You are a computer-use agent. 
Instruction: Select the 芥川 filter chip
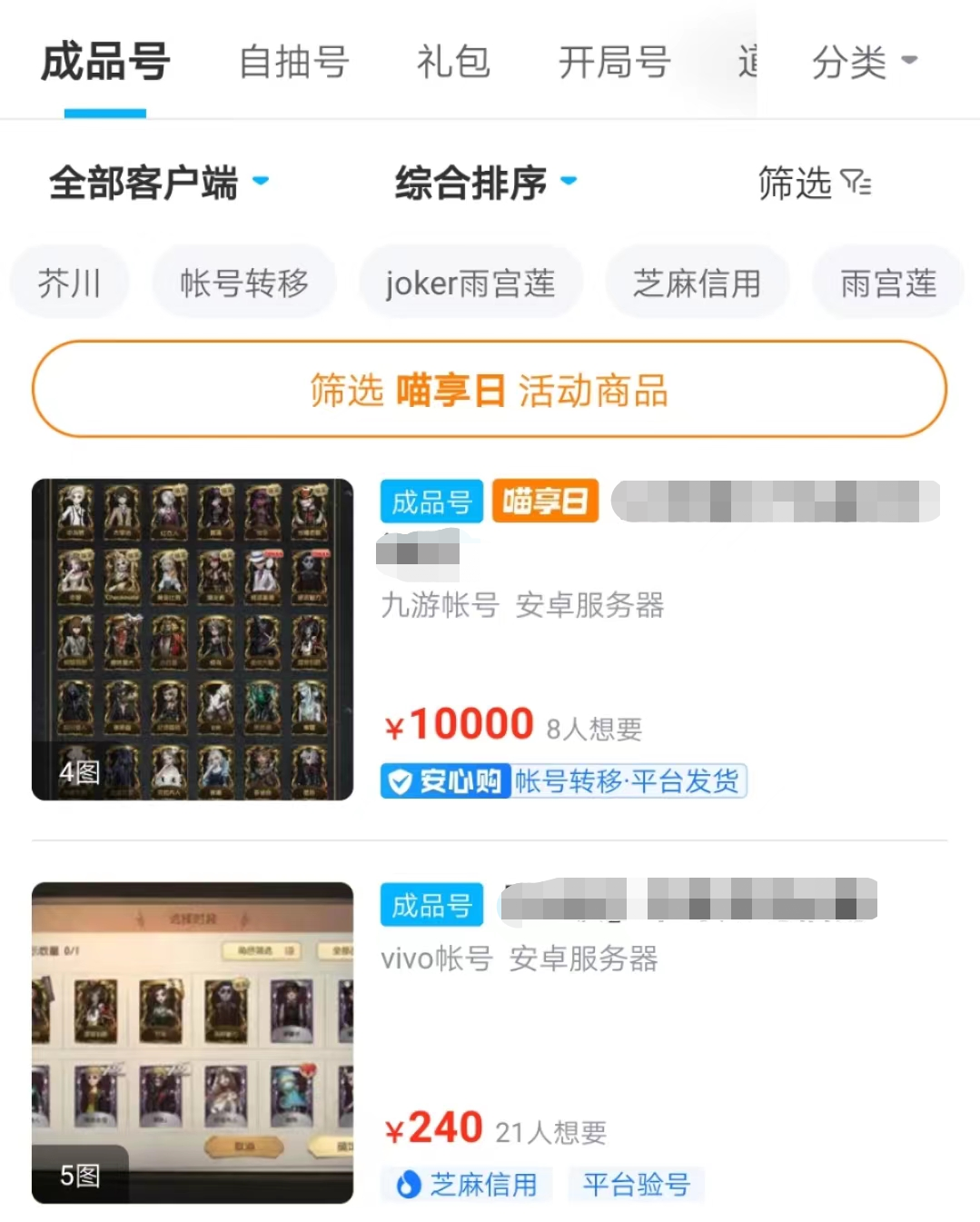[x=69, y=283]
